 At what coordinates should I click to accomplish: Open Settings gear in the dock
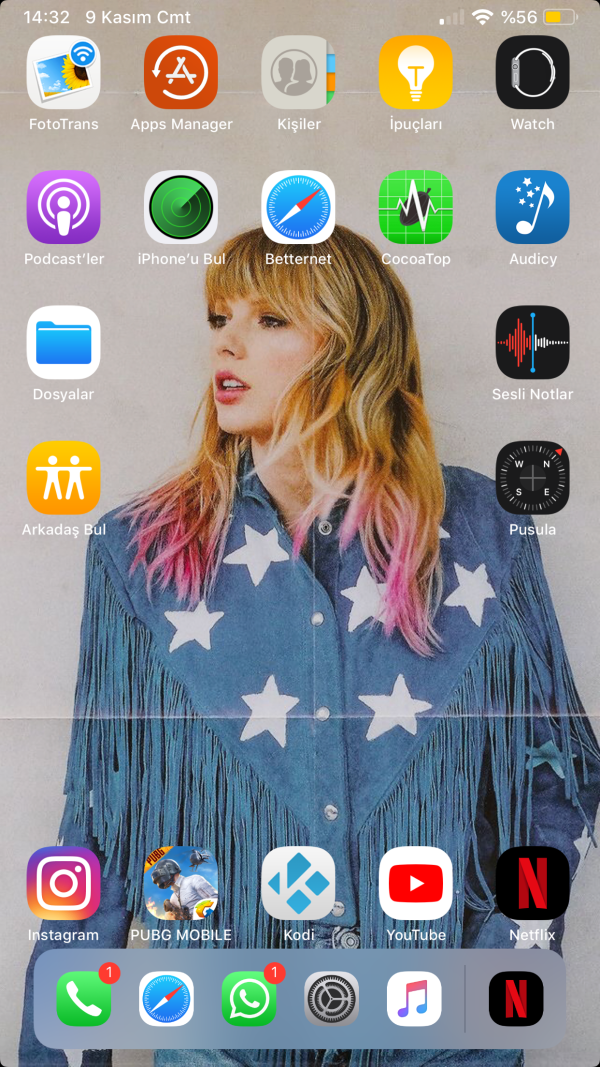click(331, 999)
